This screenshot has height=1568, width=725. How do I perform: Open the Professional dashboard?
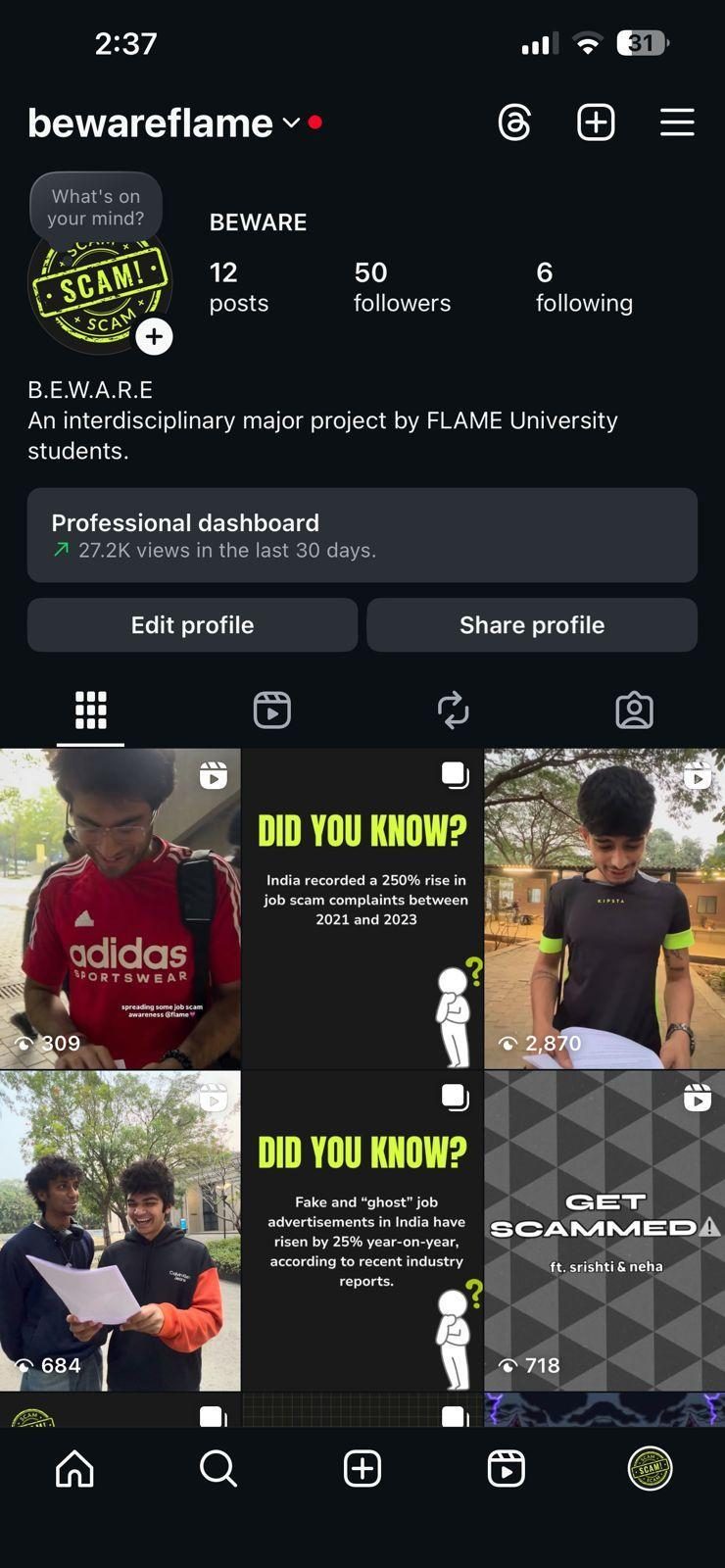[x=362, y=535]
